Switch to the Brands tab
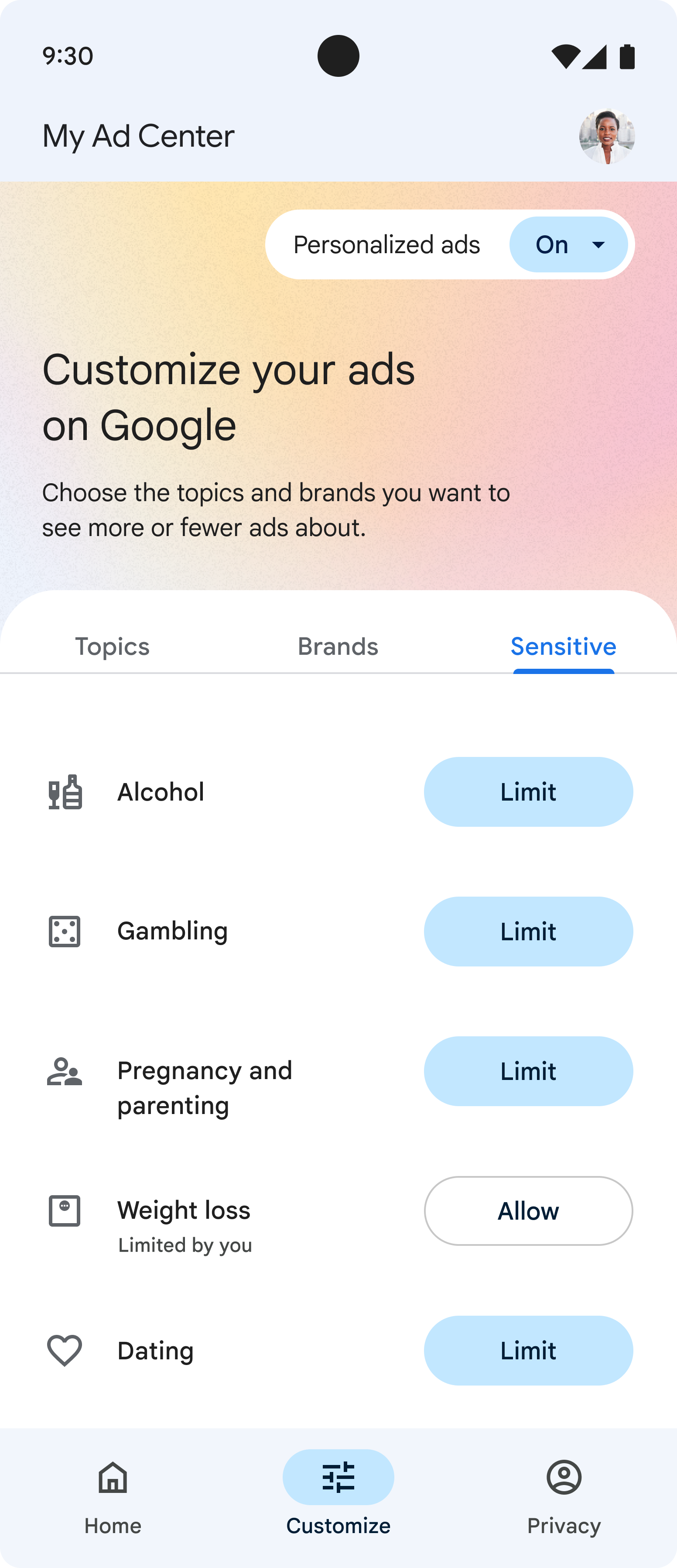677x1568 pixels. pos(338,646)
